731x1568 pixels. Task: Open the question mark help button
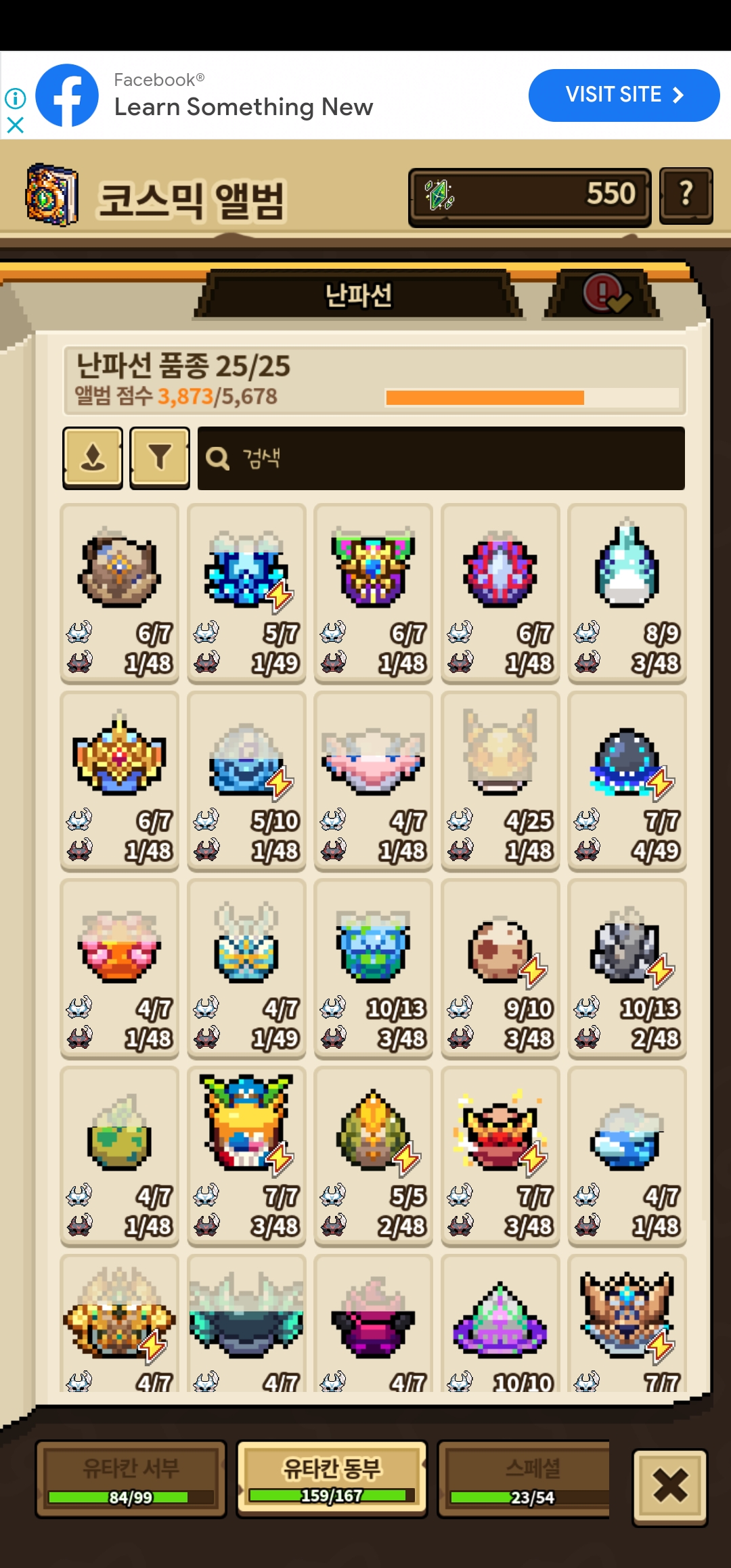click(x=686, y=196)
